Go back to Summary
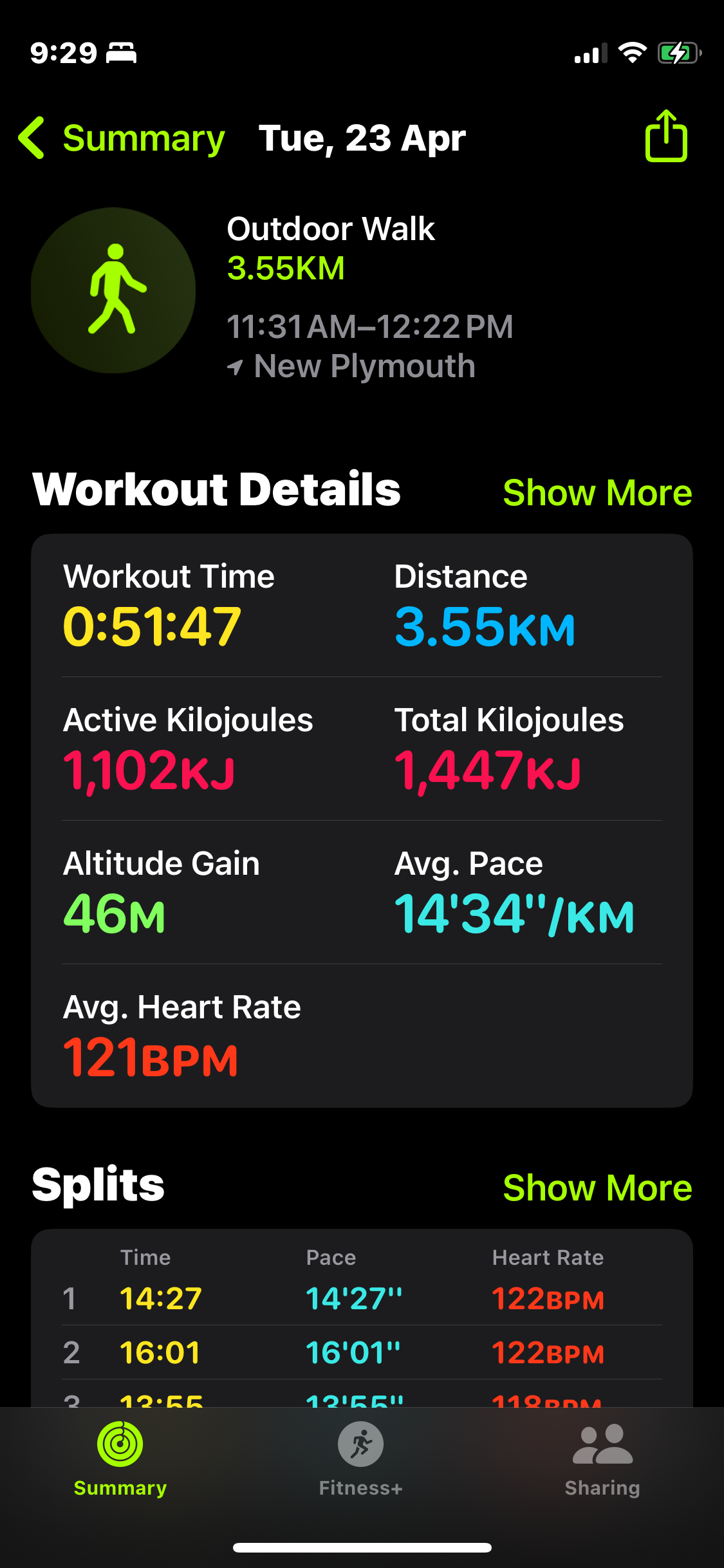724x1568 pixels. click(x=122, y=138)
